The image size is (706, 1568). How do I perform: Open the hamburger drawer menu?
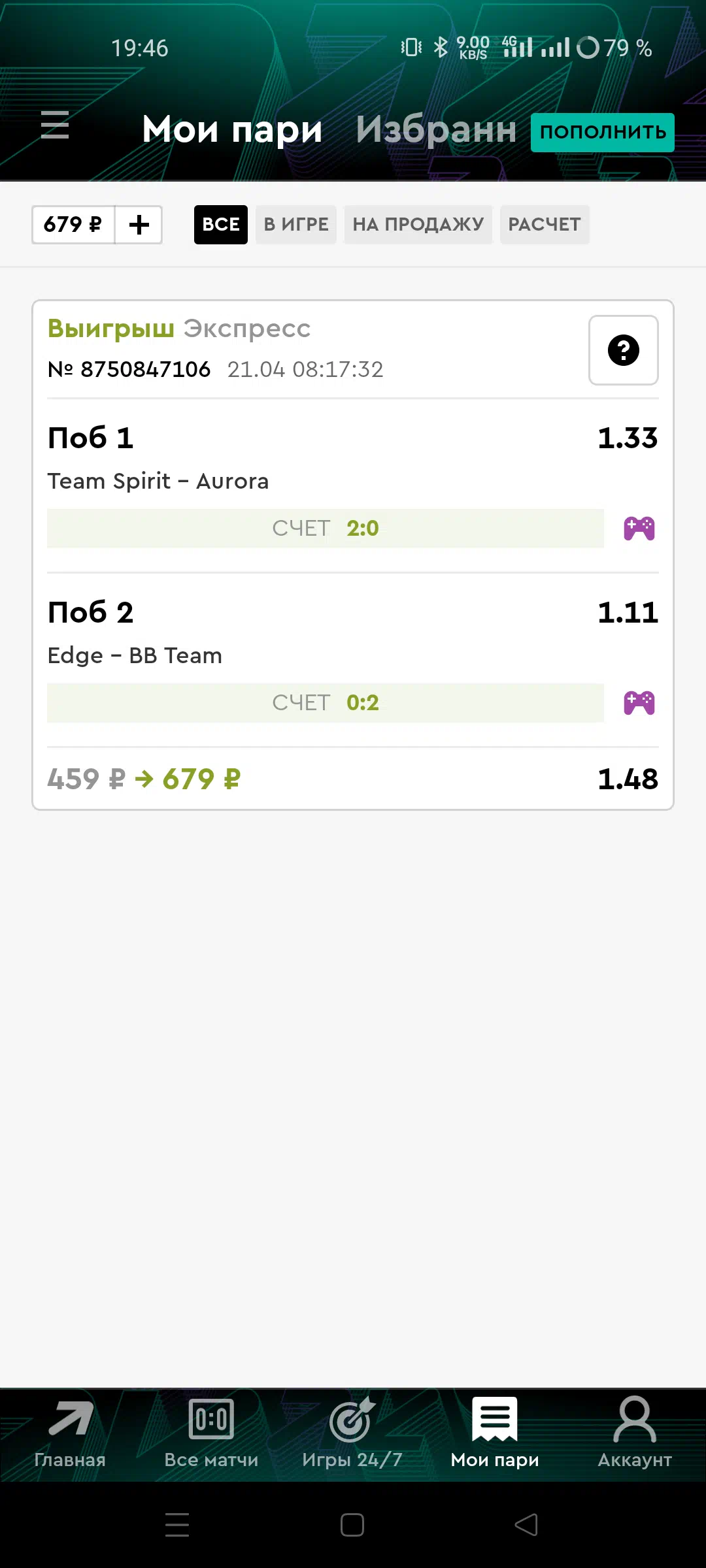[55, 125]
